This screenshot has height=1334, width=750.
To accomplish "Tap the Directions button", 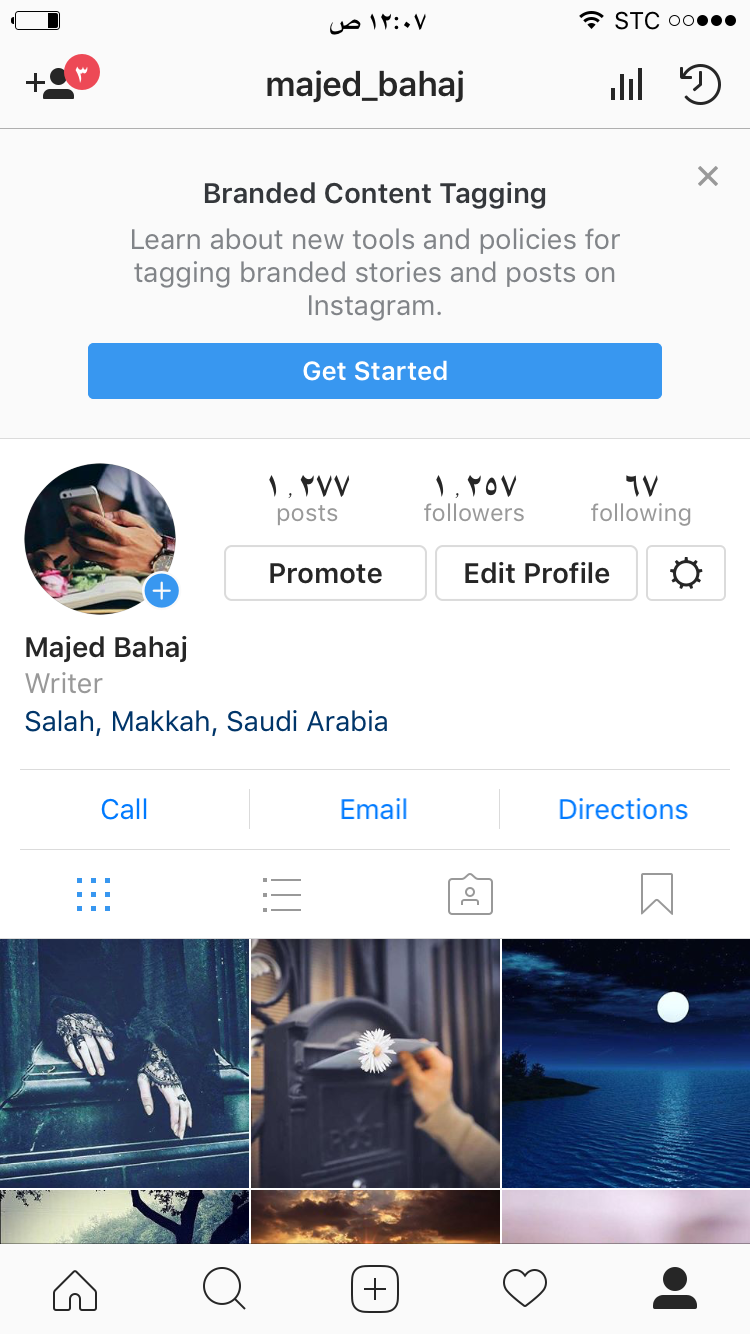I will coord(623,809).
